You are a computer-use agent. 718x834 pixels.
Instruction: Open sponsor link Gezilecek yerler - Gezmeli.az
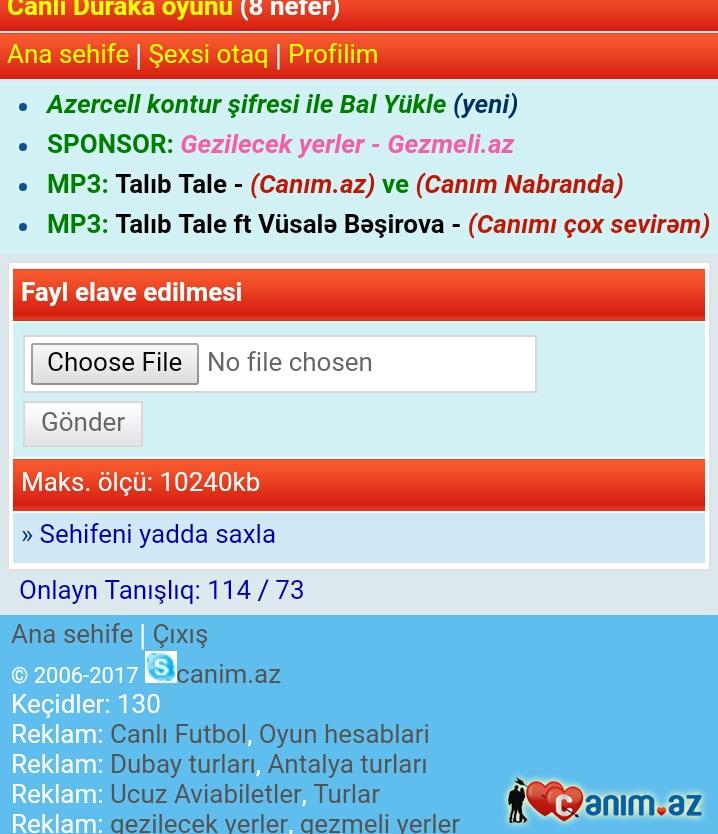pyautogui.click(x=347, y=144)
